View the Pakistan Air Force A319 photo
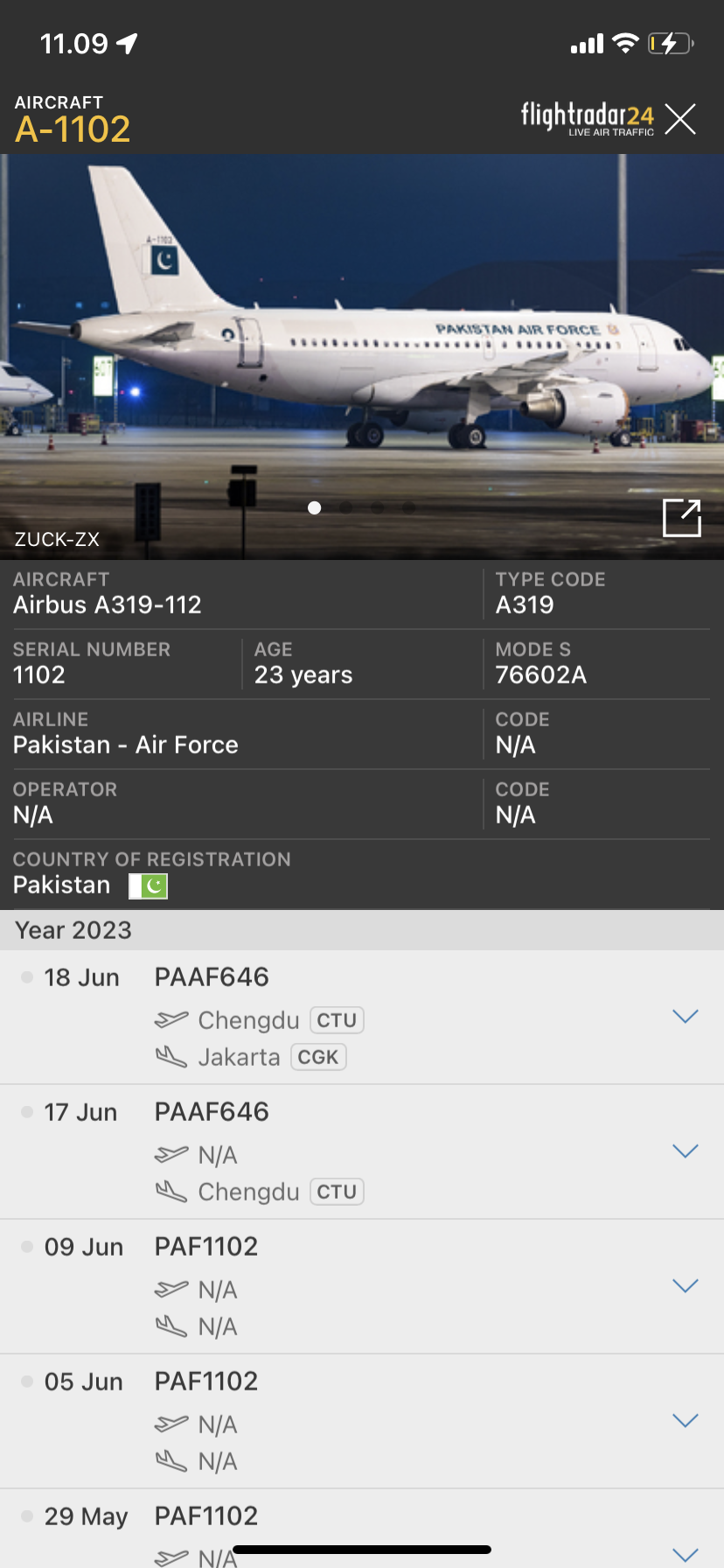The width and height of the screenshot is (724, 1568). (x=362, y=350)
